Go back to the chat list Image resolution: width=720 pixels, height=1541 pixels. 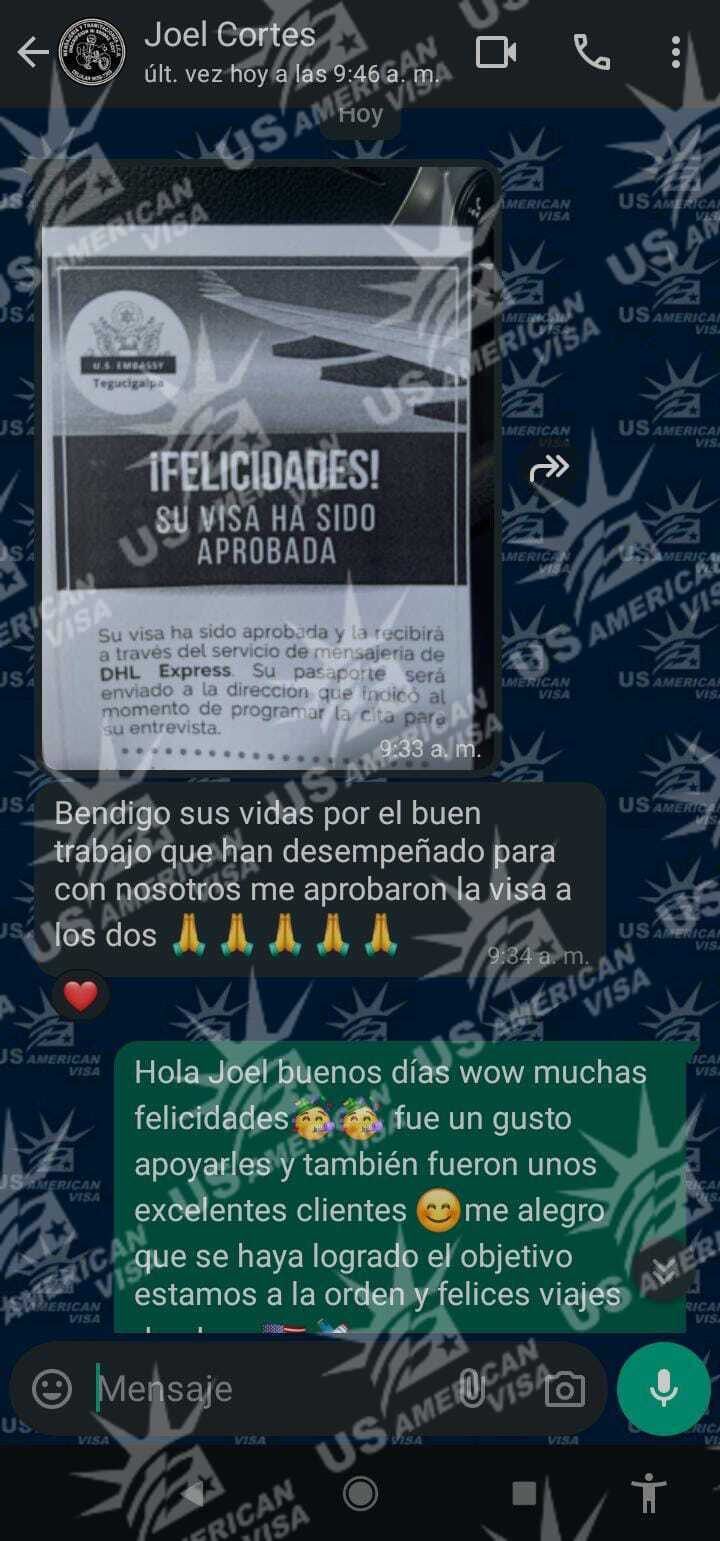pos(32,52)
